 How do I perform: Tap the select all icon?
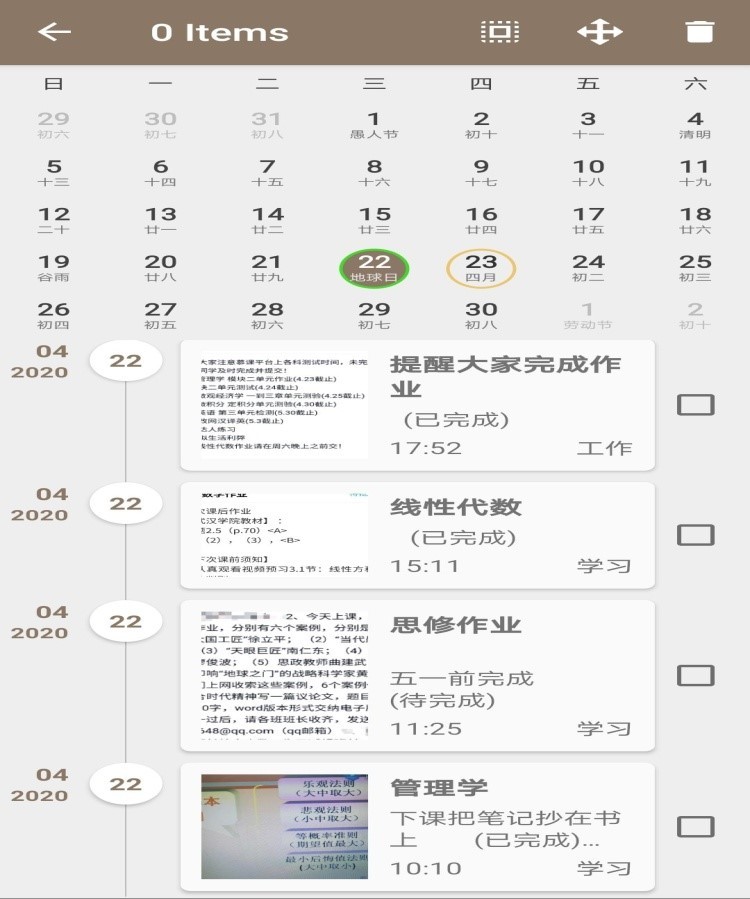pyautogui.click(x=499, y=32)
